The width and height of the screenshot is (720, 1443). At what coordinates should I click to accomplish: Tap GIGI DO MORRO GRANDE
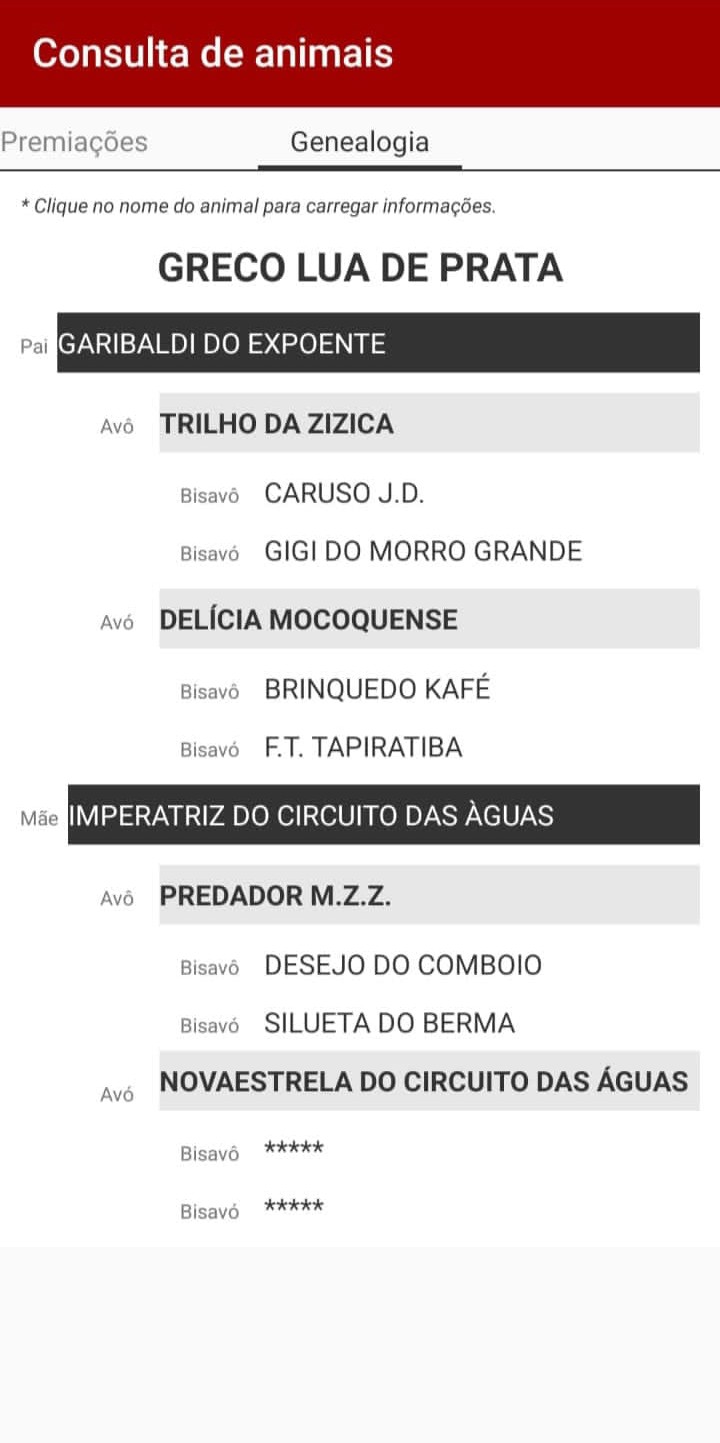pos(423,551)
